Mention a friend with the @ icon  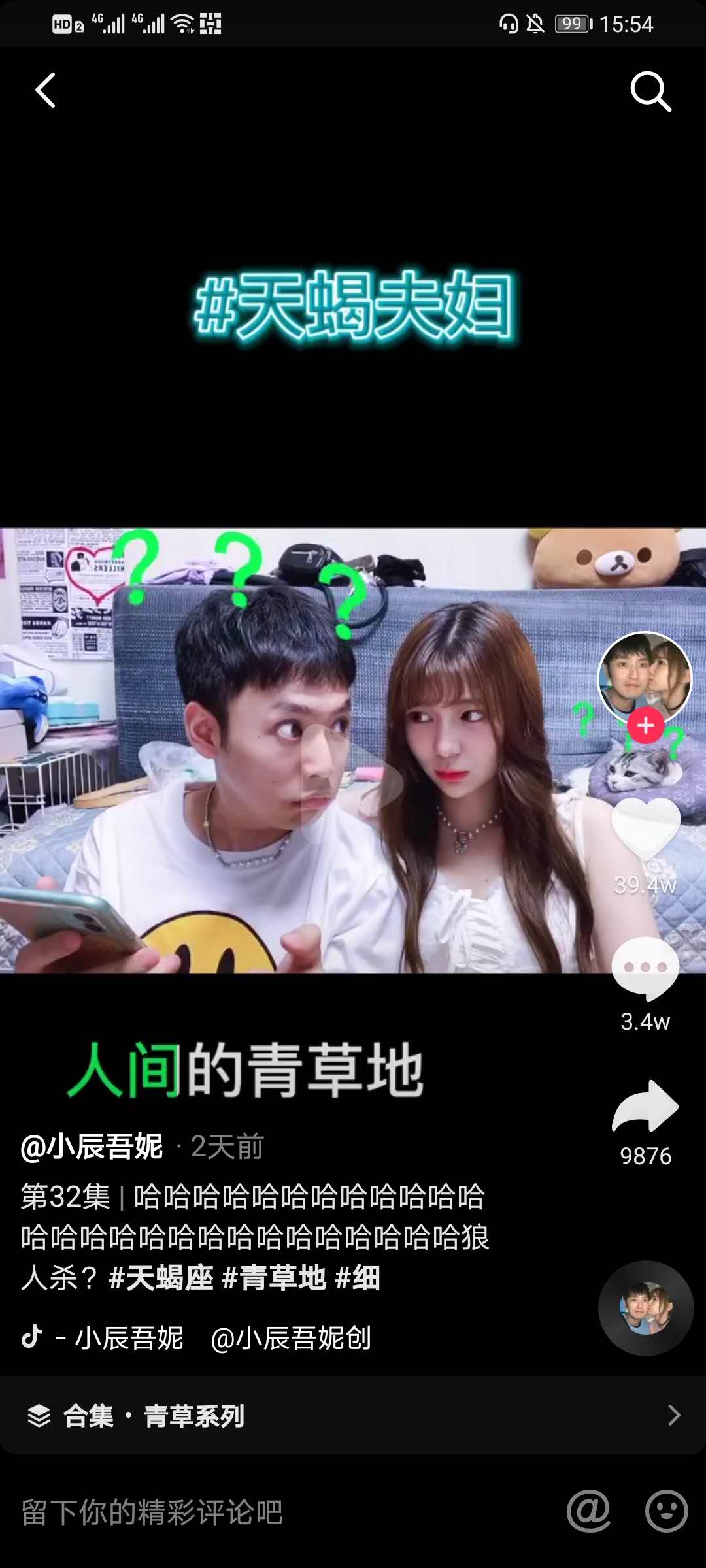pyautogui.click(x=588, y=1511)
